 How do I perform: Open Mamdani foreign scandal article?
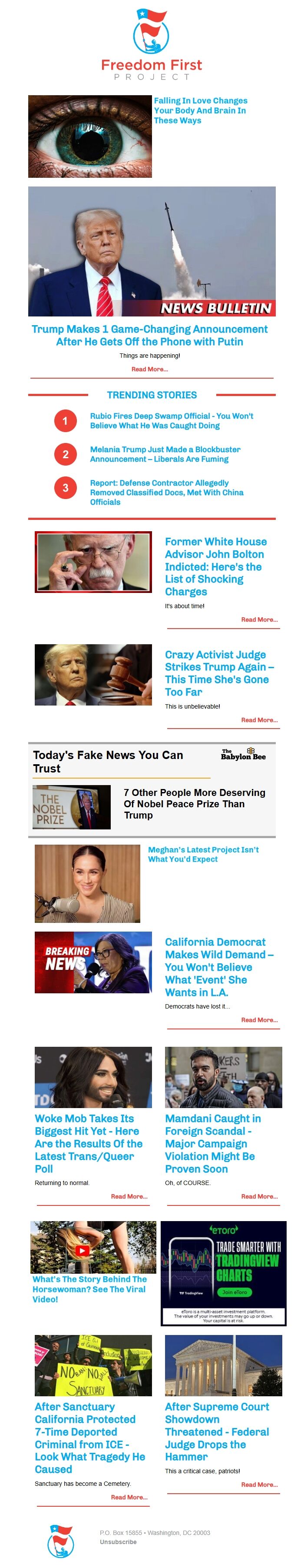tap(212, 1144)
